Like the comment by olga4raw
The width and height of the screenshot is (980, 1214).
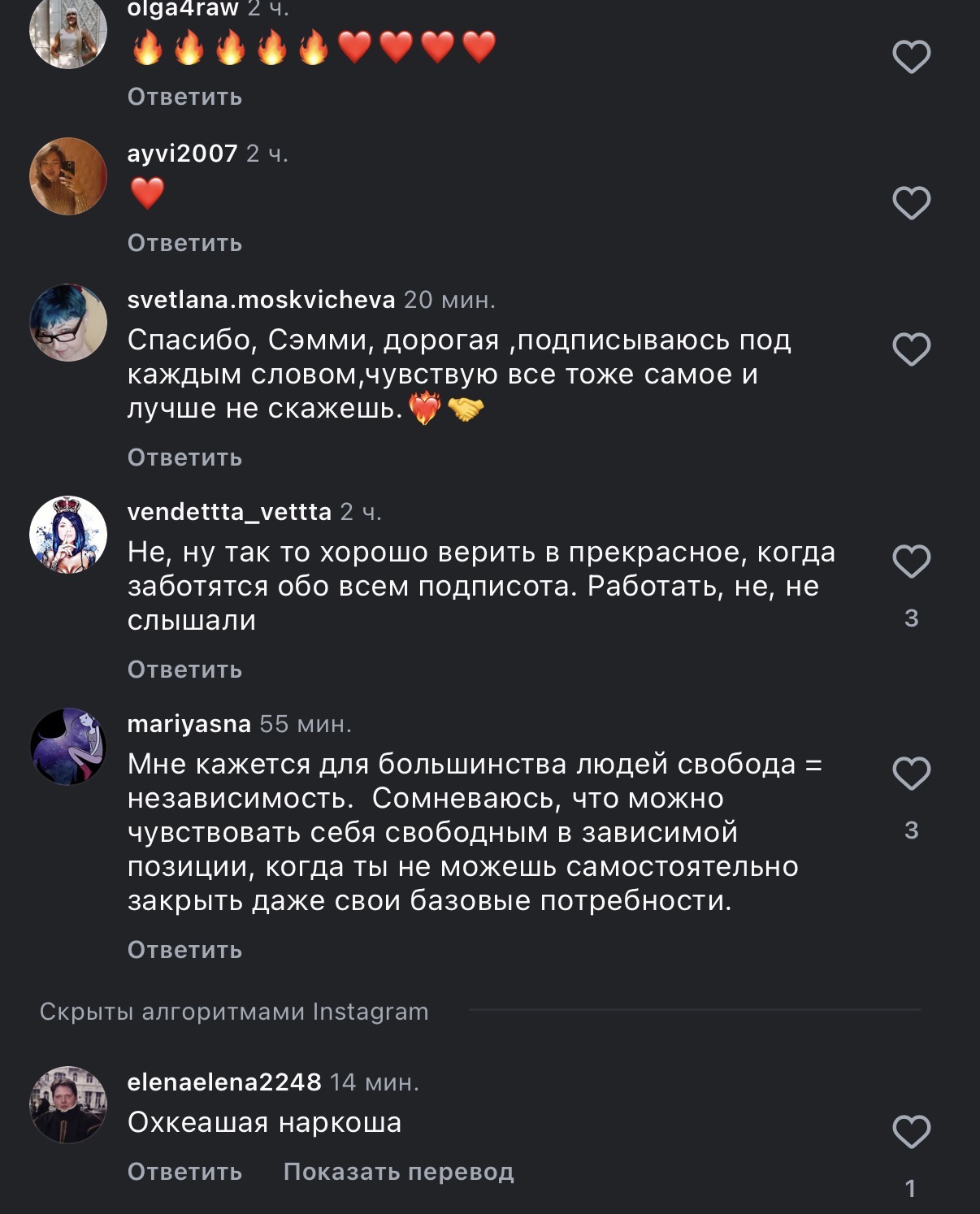(911, 57)
